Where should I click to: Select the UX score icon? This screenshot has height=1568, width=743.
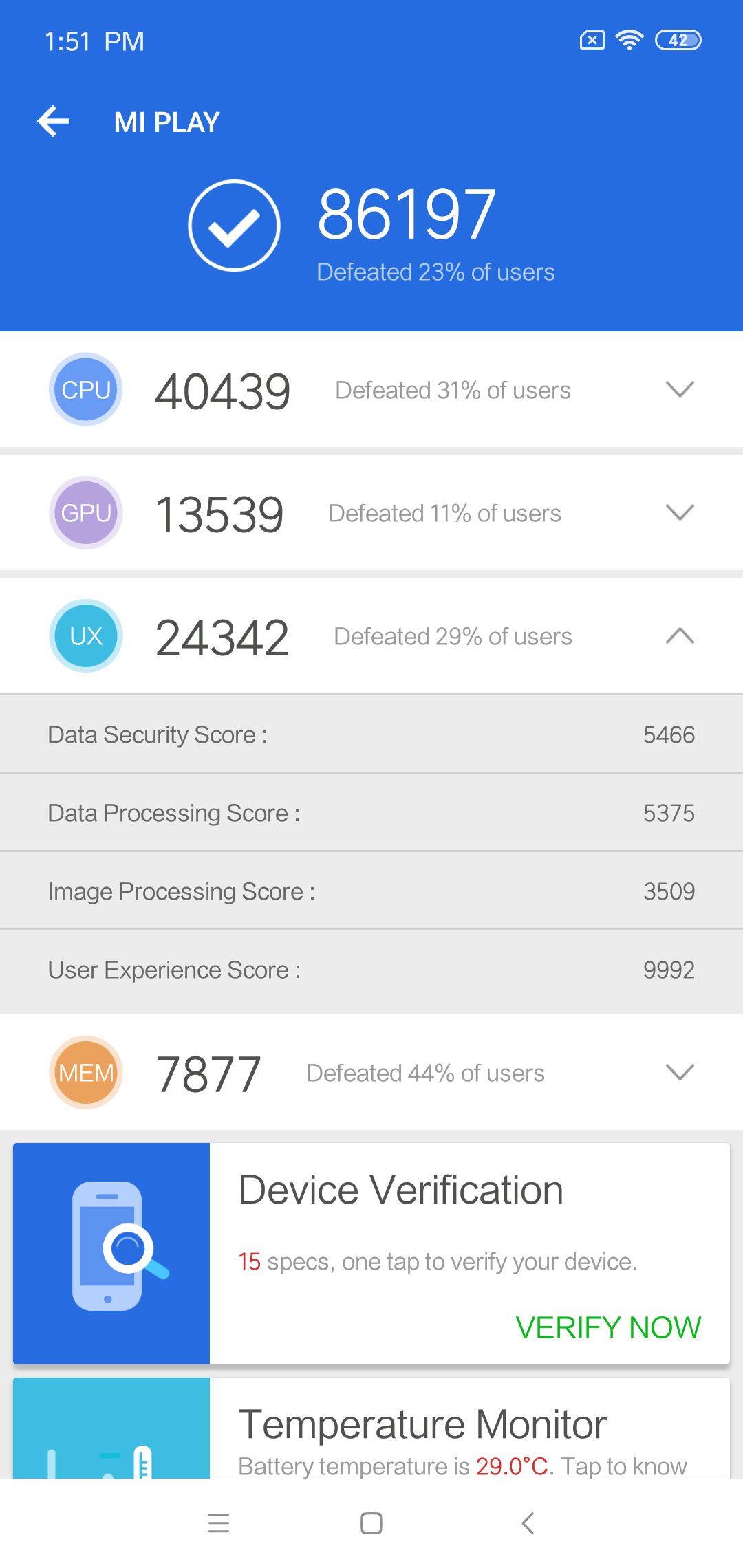(85, 635)
